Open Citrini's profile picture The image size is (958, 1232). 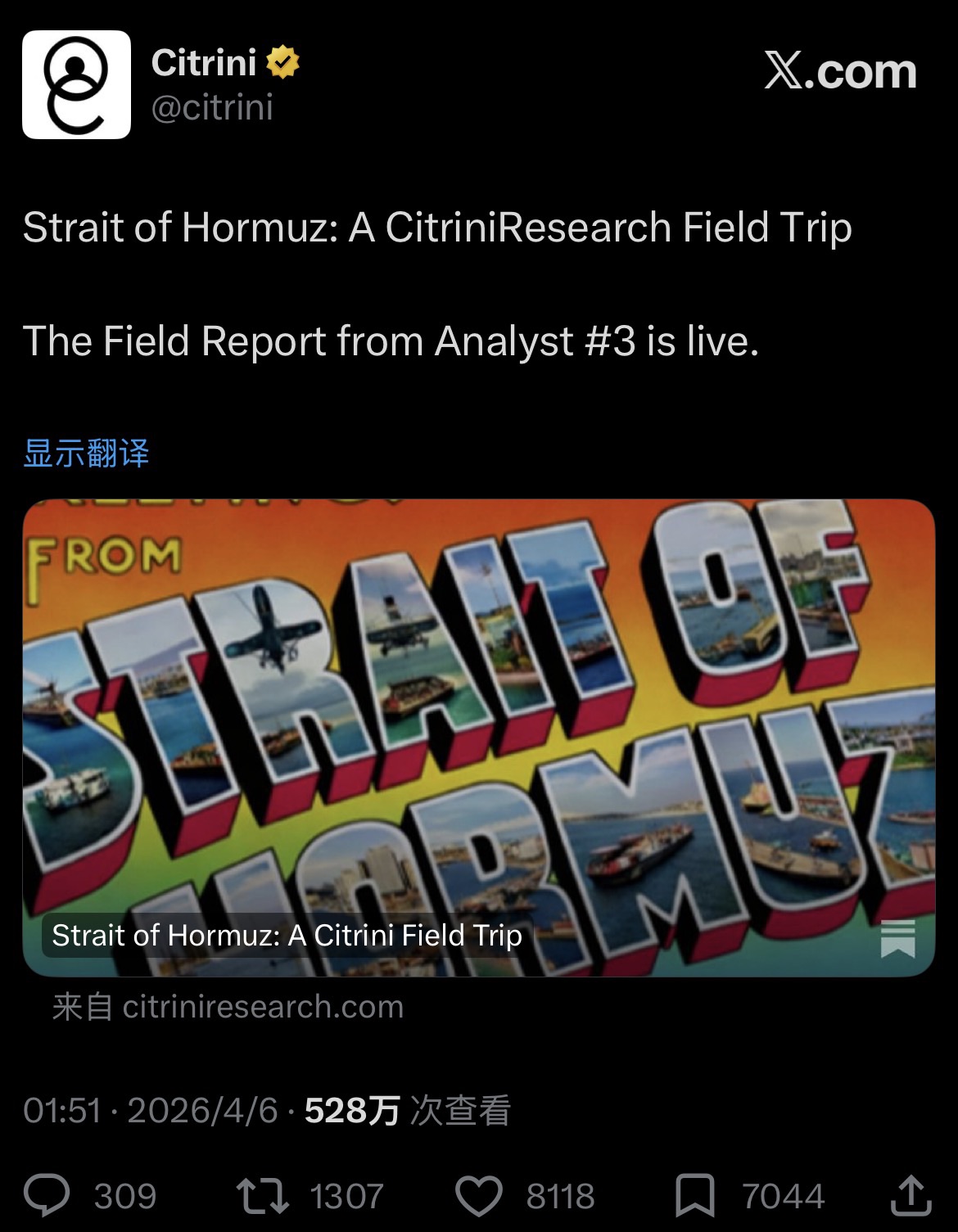click(76, 84)
